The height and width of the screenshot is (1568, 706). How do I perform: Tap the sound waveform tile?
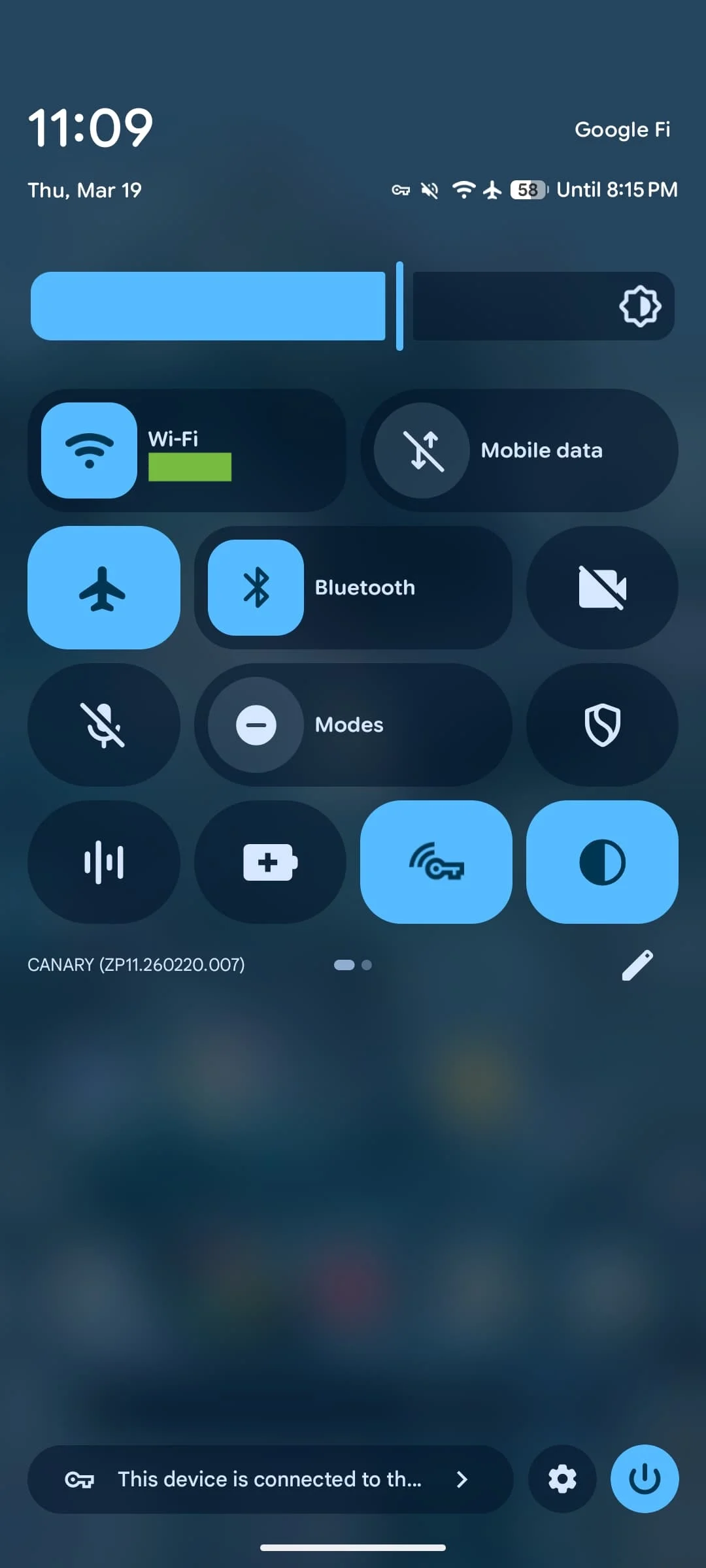tap(103, 862)
